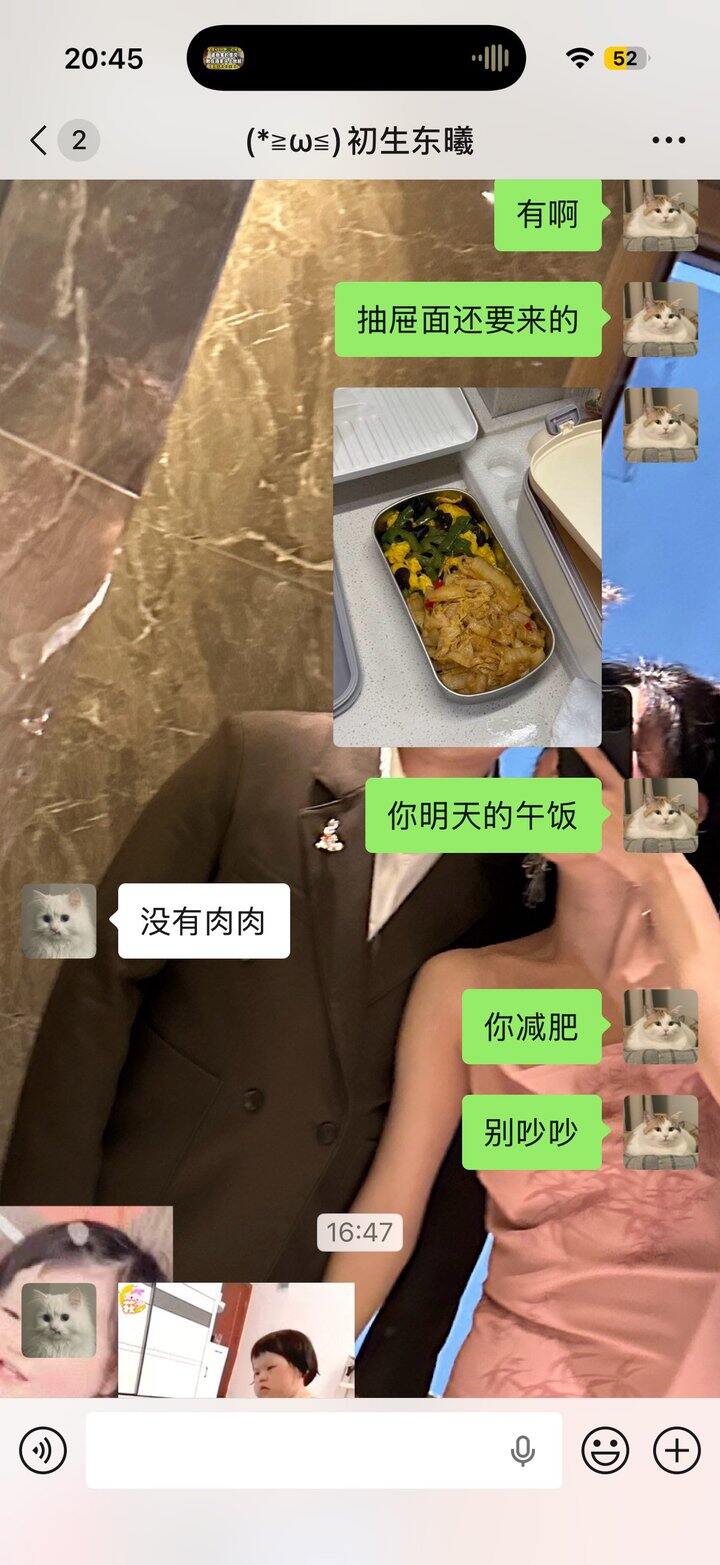Viewport: 720px width, 1565px height.
Task: Open the calico cat avatar beside 有啊
Action: click(661, 213)
